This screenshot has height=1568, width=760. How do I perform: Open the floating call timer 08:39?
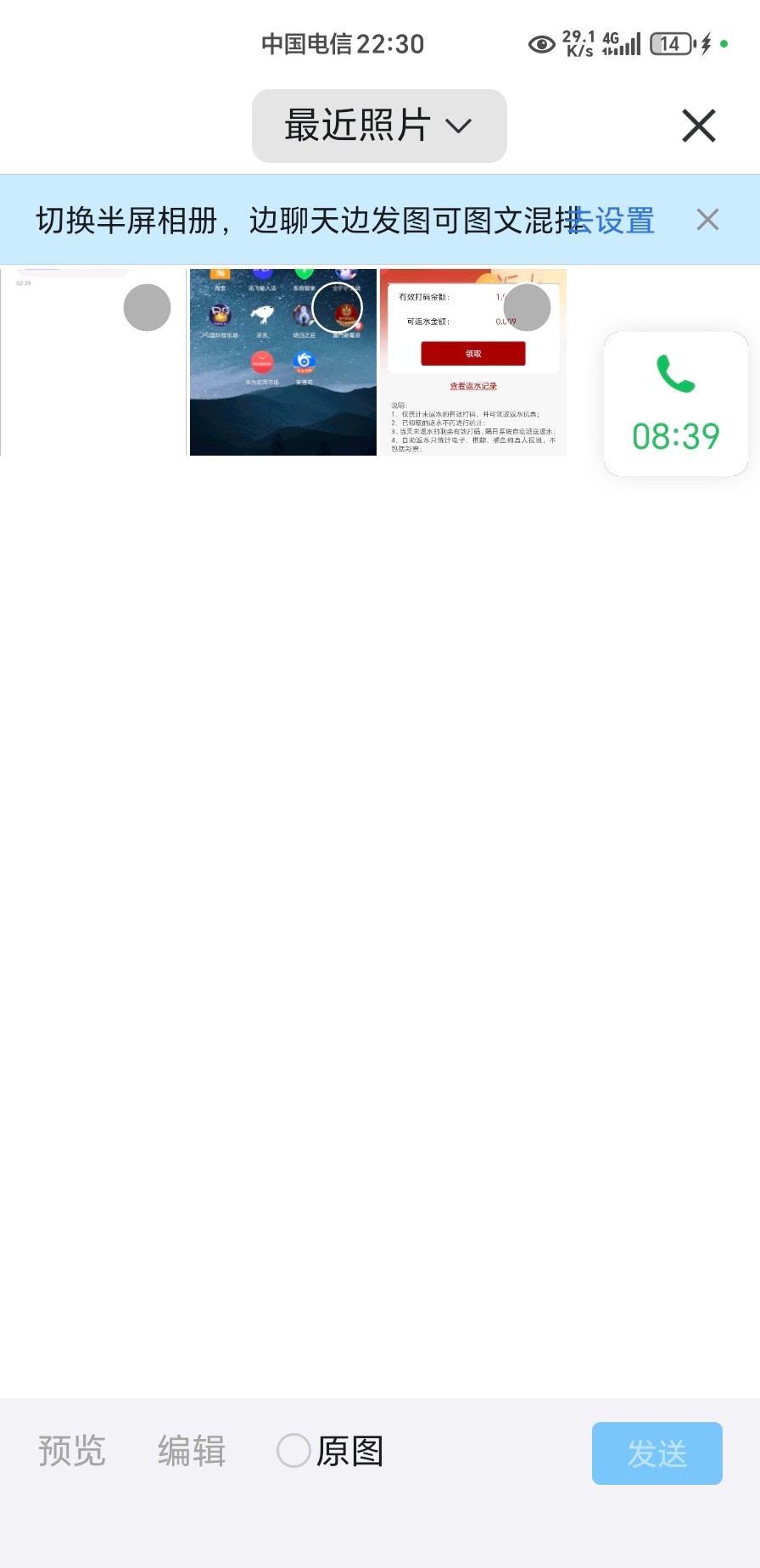click(675, 404)
